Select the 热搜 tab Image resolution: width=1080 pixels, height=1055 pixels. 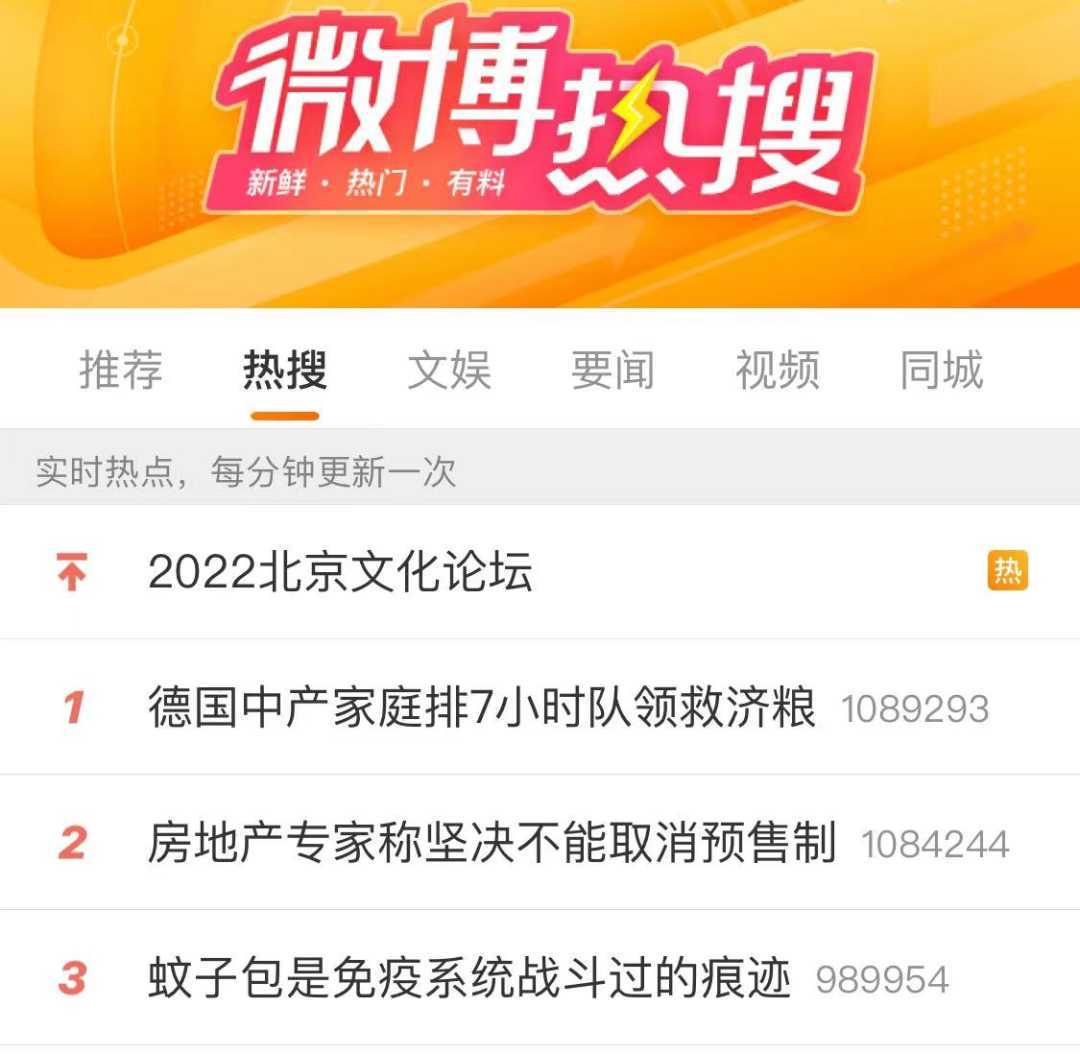click(x=285, y=370)
